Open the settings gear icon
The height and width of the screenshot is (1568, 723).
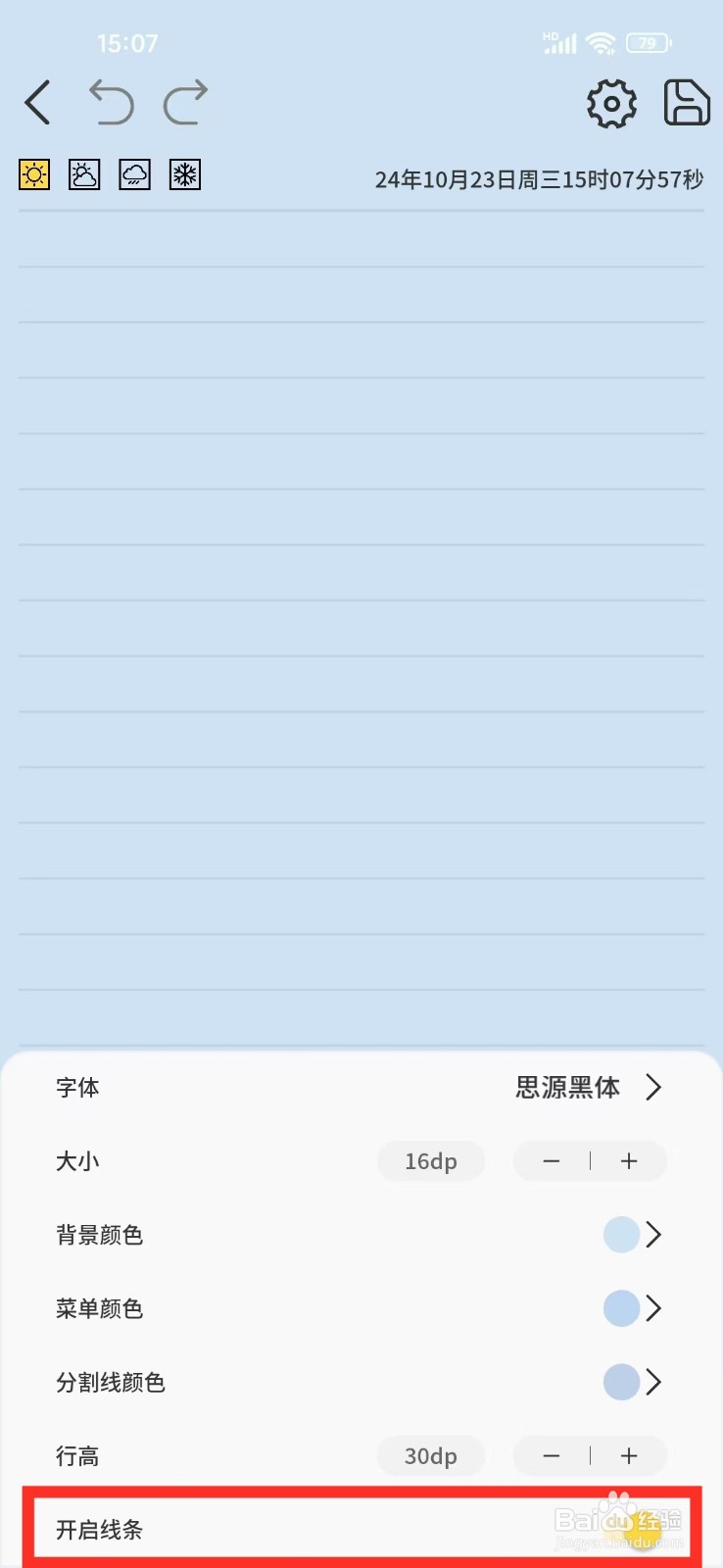(x=610, y=104)
